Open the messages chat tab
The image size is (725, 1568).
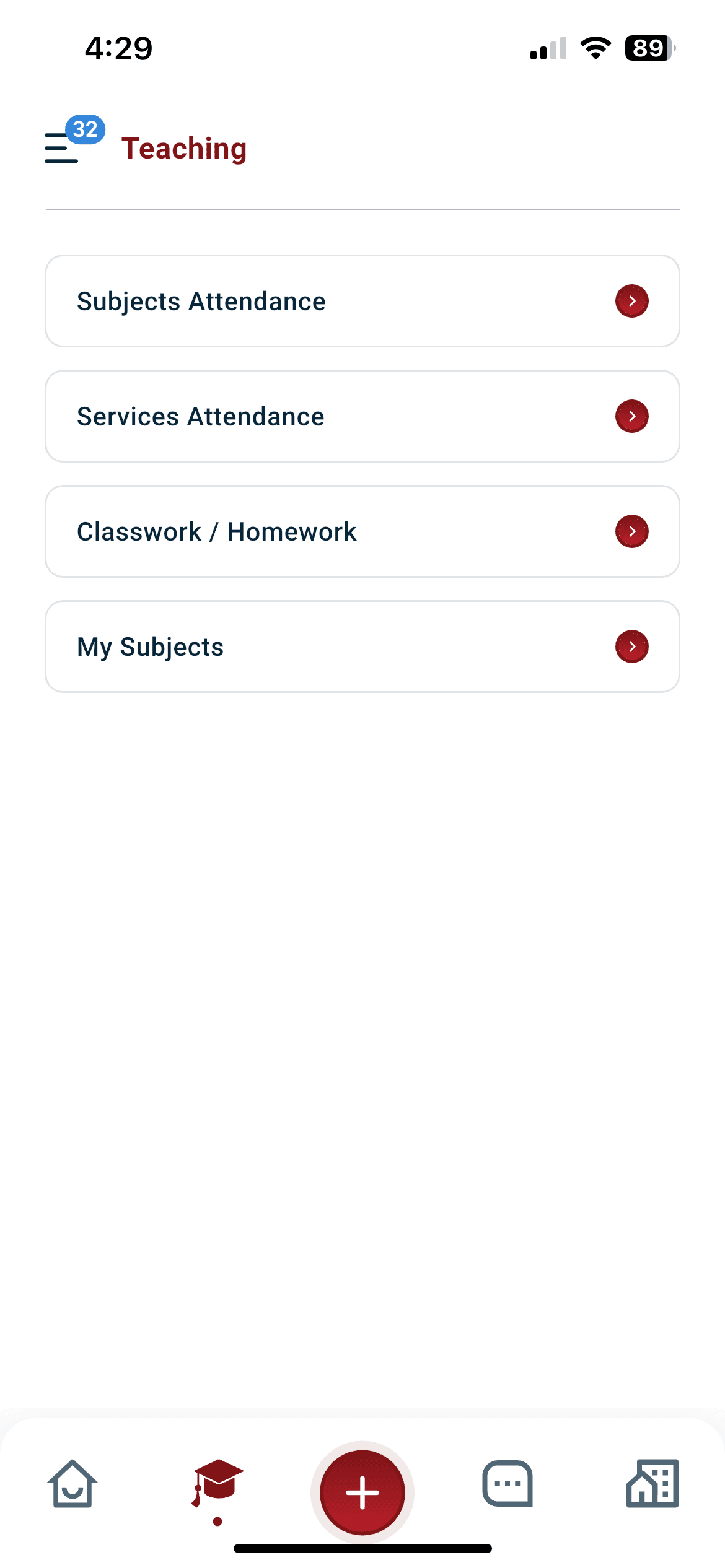coord(507,1484)
